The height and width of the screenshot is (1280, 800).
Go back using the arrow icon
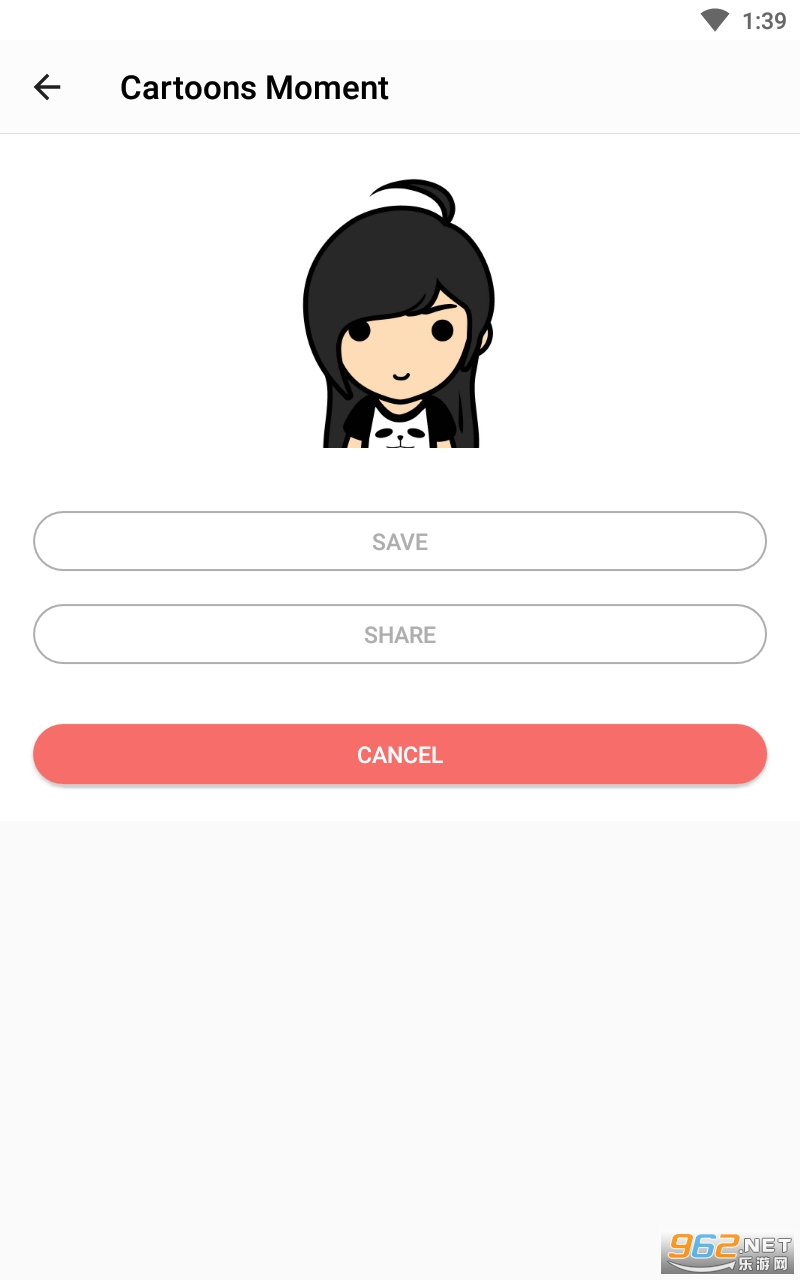pyautogui.click(x=47, y=87)
